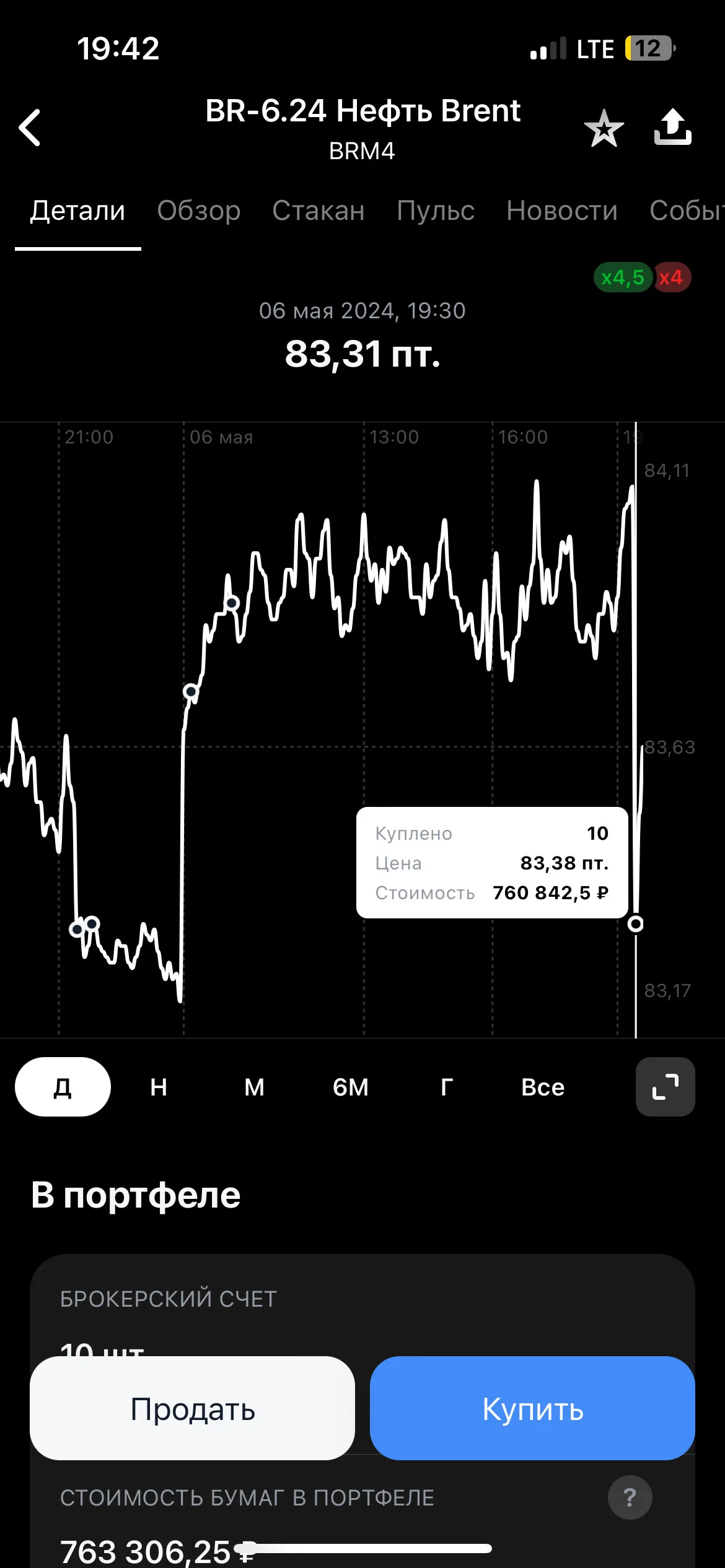The image size is (725, 1568).
Task: Open the Стакан tab
Action: (x=319, y=211)
